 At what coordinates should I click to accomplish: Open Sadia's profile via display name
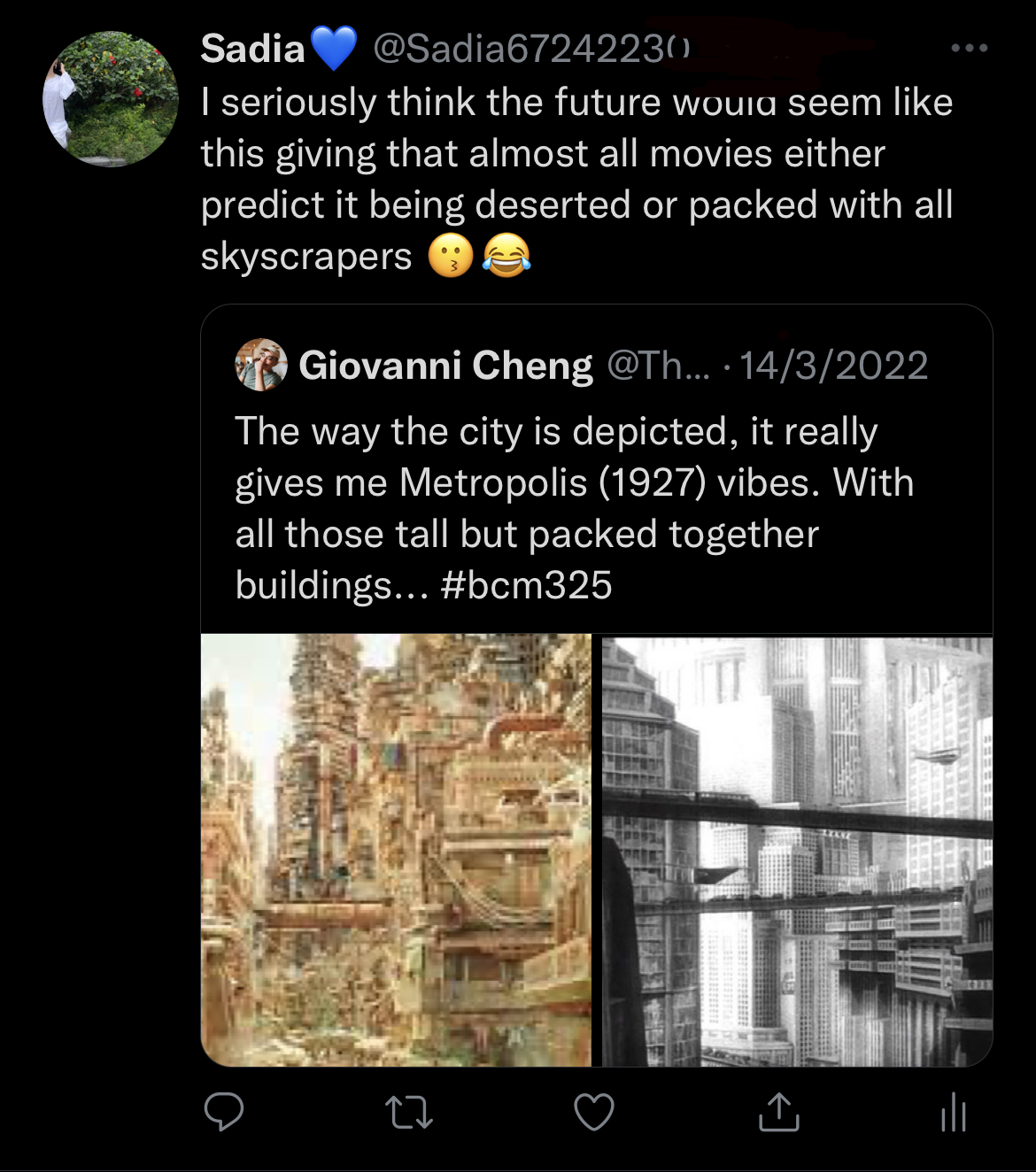pos(252,48)
